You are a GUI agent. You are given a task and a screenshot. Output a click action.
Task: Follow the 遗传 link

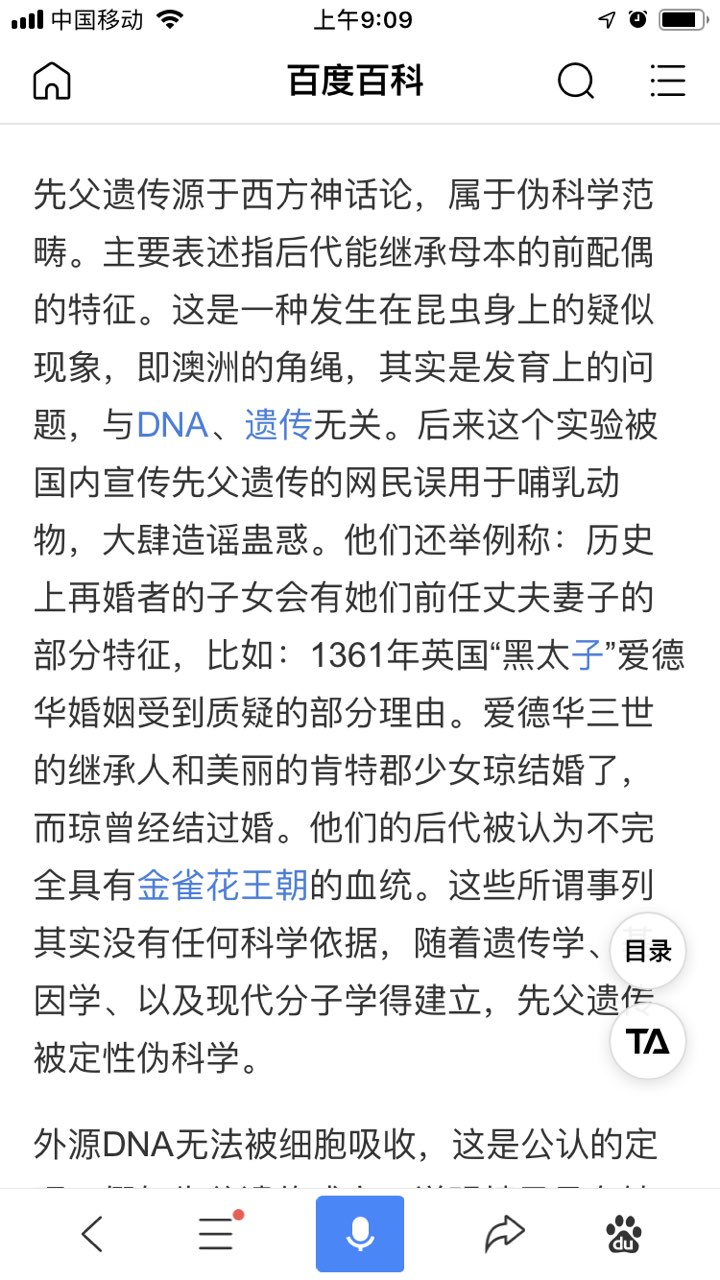click(278, 425)
